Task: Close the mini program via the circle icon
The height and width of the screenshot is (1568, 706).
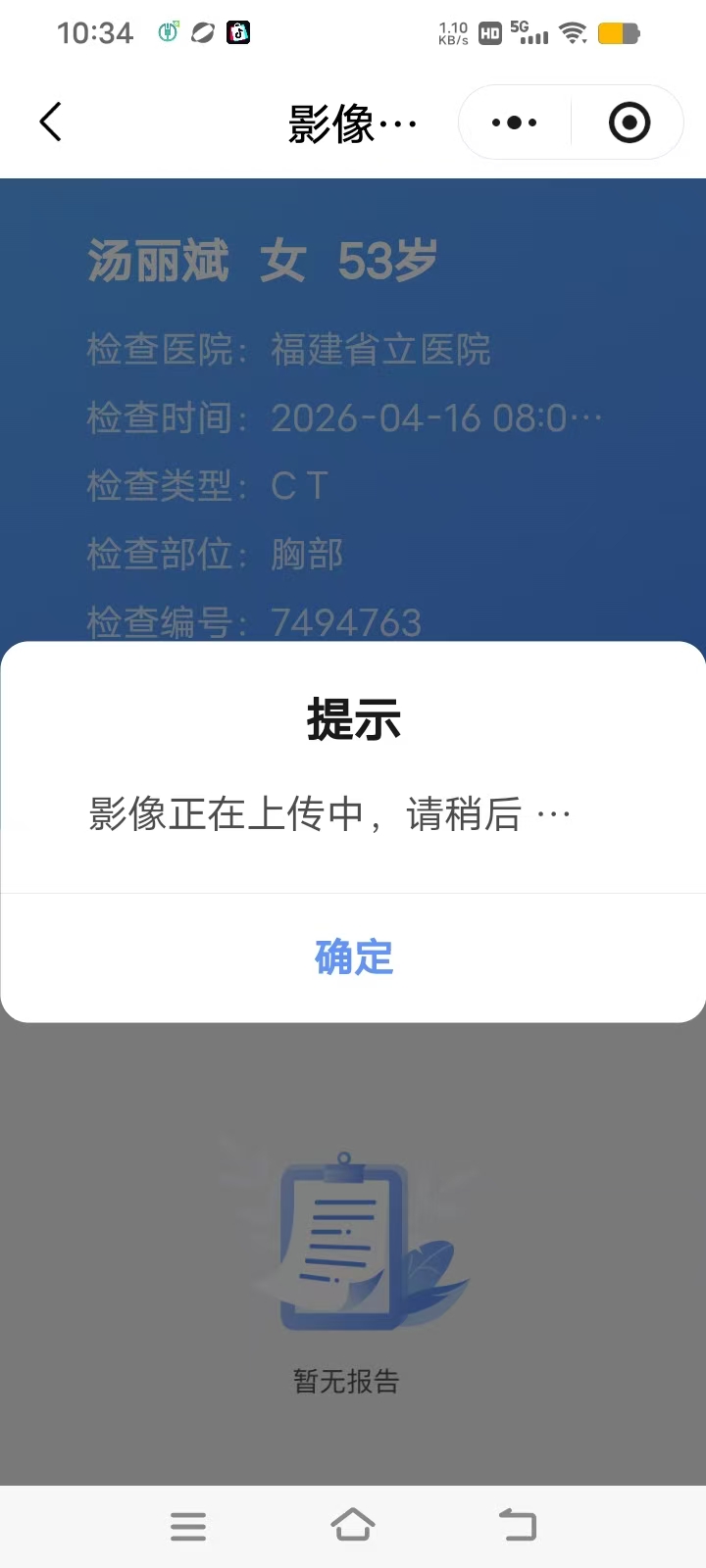Action: (x=629, y=122)
